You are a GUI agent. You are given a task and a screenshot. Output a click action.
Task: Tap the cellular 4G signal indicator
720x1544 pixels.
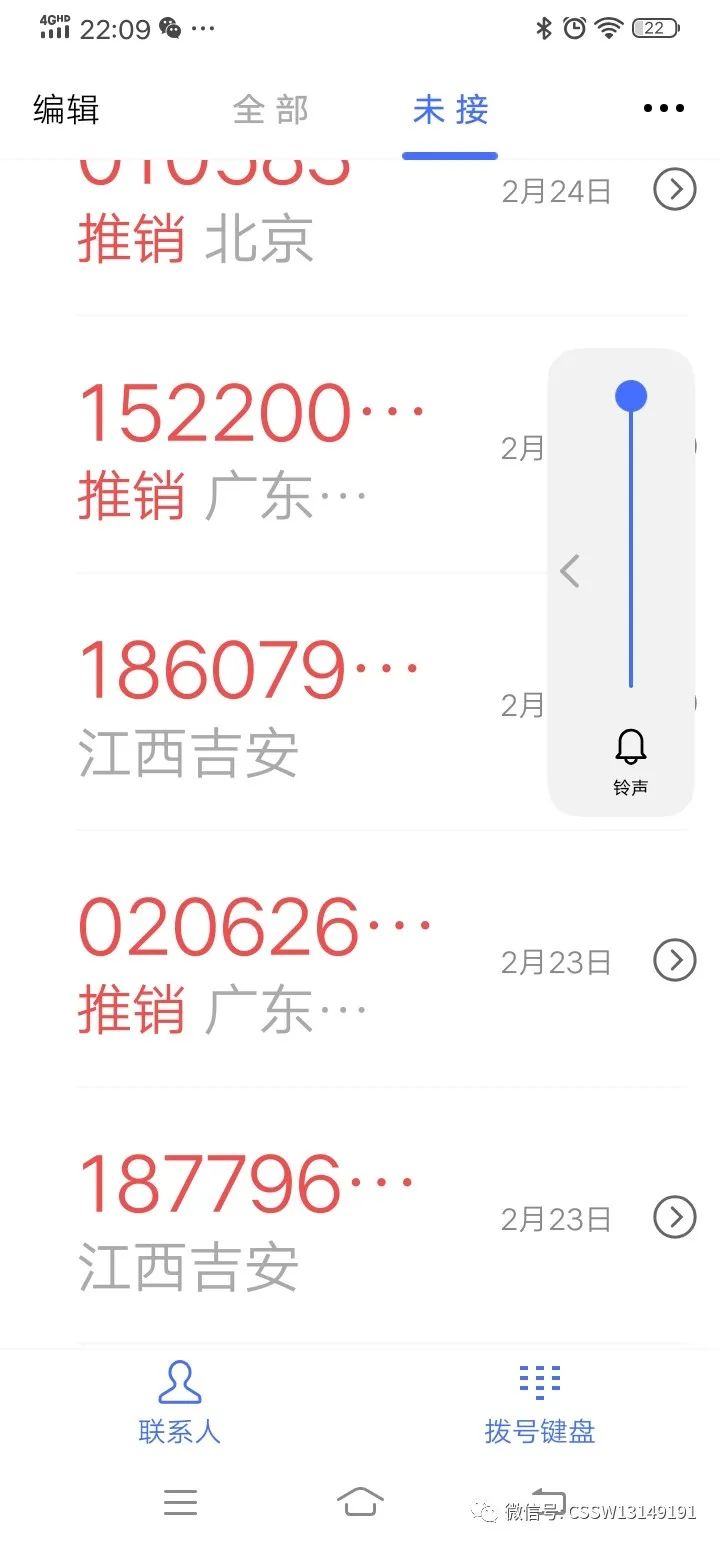52,28
